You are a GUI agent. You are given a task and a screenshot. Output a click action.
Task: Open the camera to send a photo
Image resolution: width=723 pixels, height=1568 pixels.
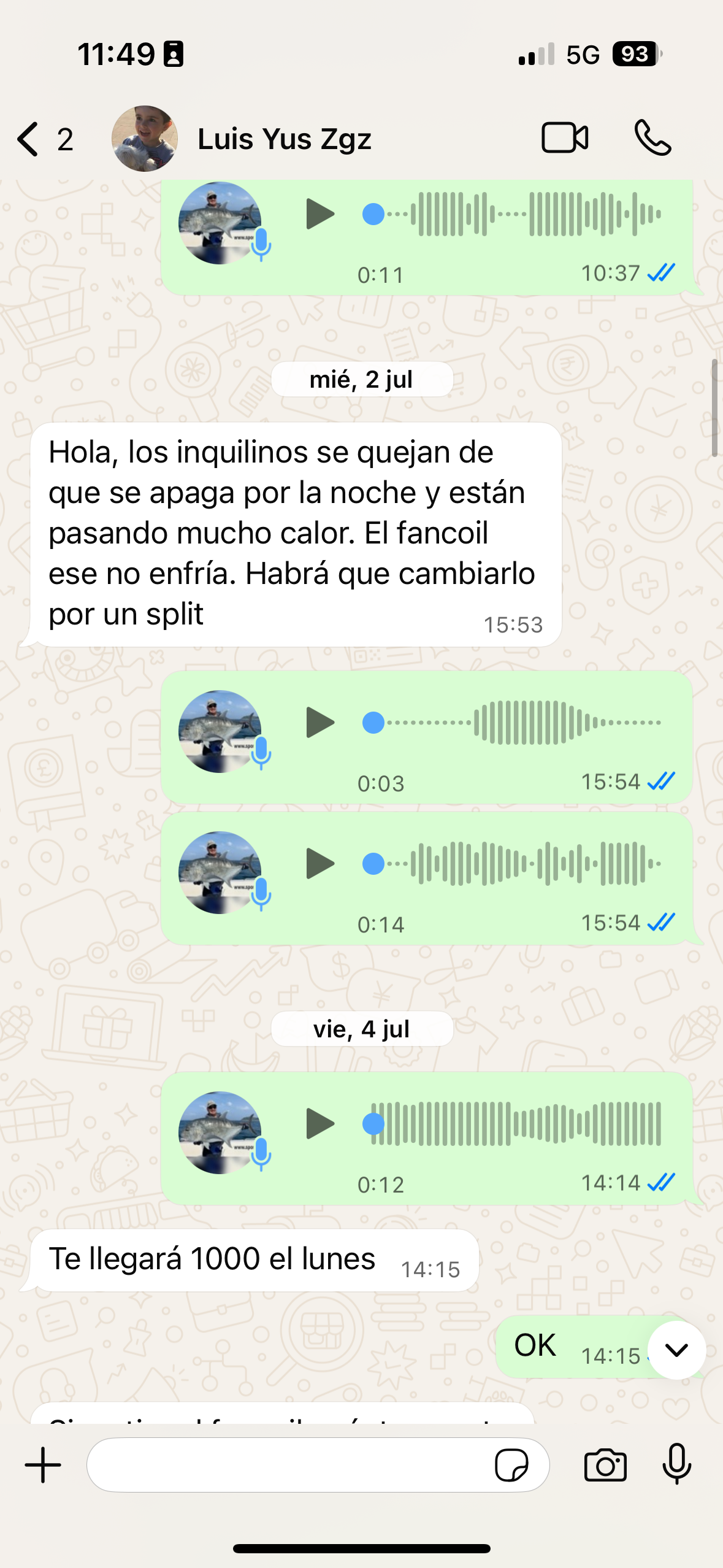[605, 1465]
